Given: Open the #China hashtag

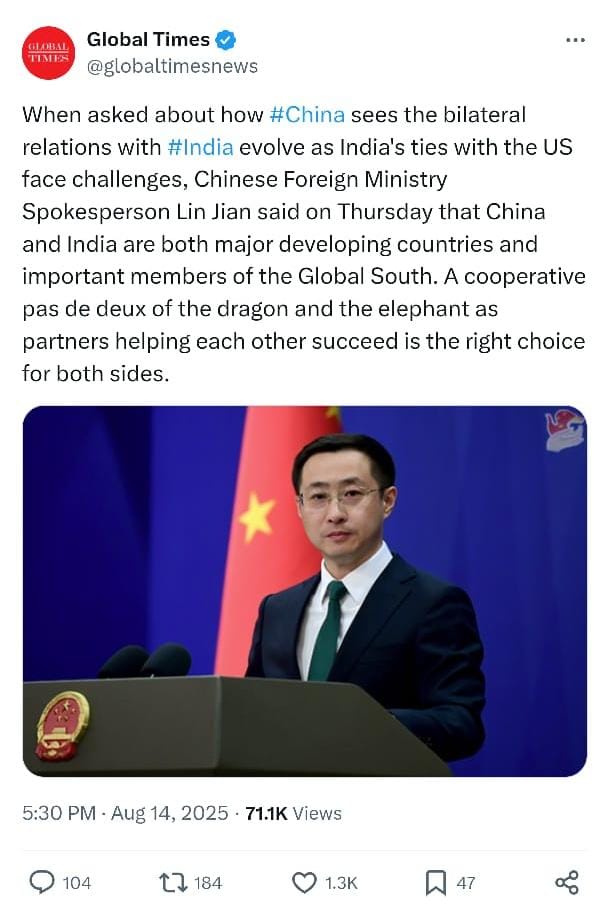Looking at the screenshot, I should (x=301, y=115).
